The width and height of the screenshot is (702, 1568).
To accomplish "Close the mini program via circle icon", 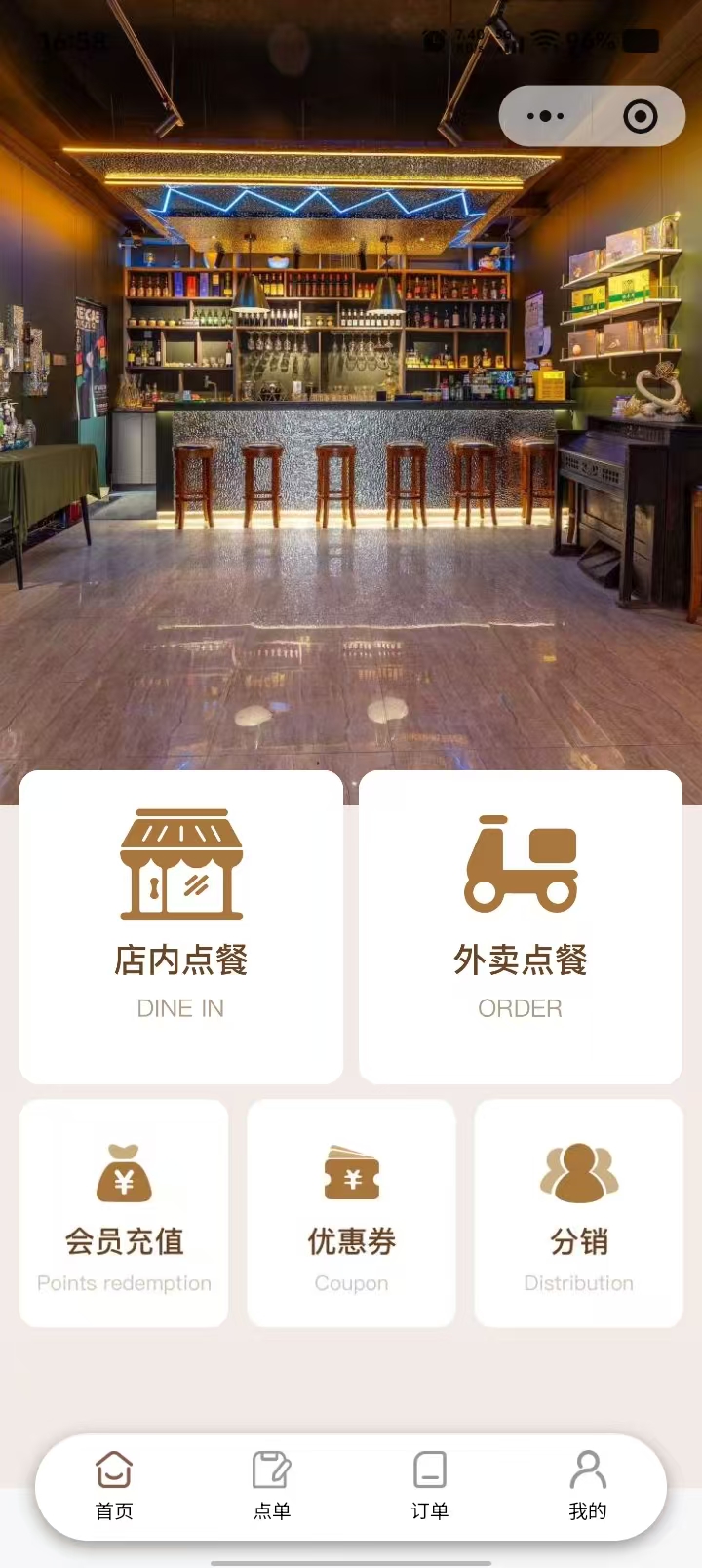I will click(640, 117).
